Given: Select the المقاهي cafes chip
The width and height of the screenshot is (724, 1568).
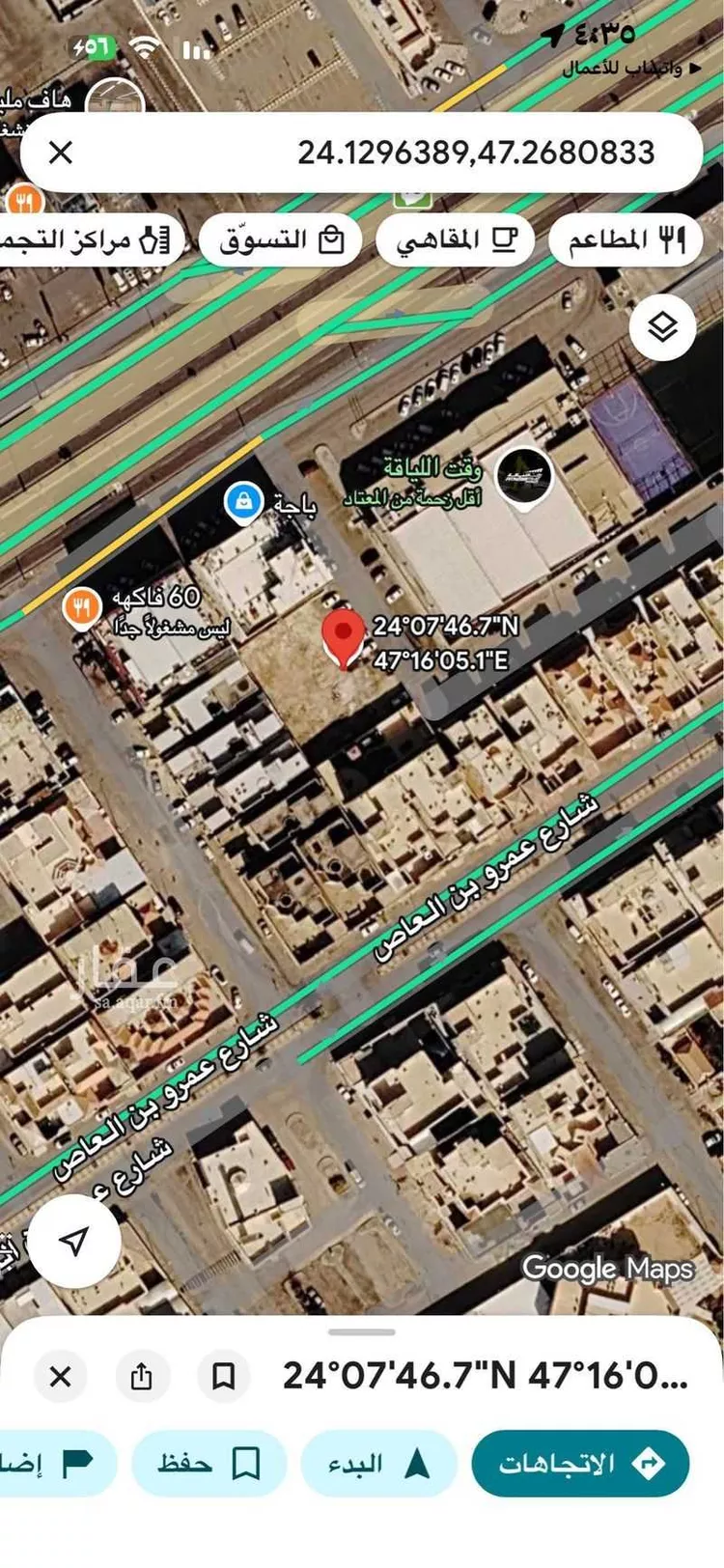Looking at the screenshot, I should (454, 240).
